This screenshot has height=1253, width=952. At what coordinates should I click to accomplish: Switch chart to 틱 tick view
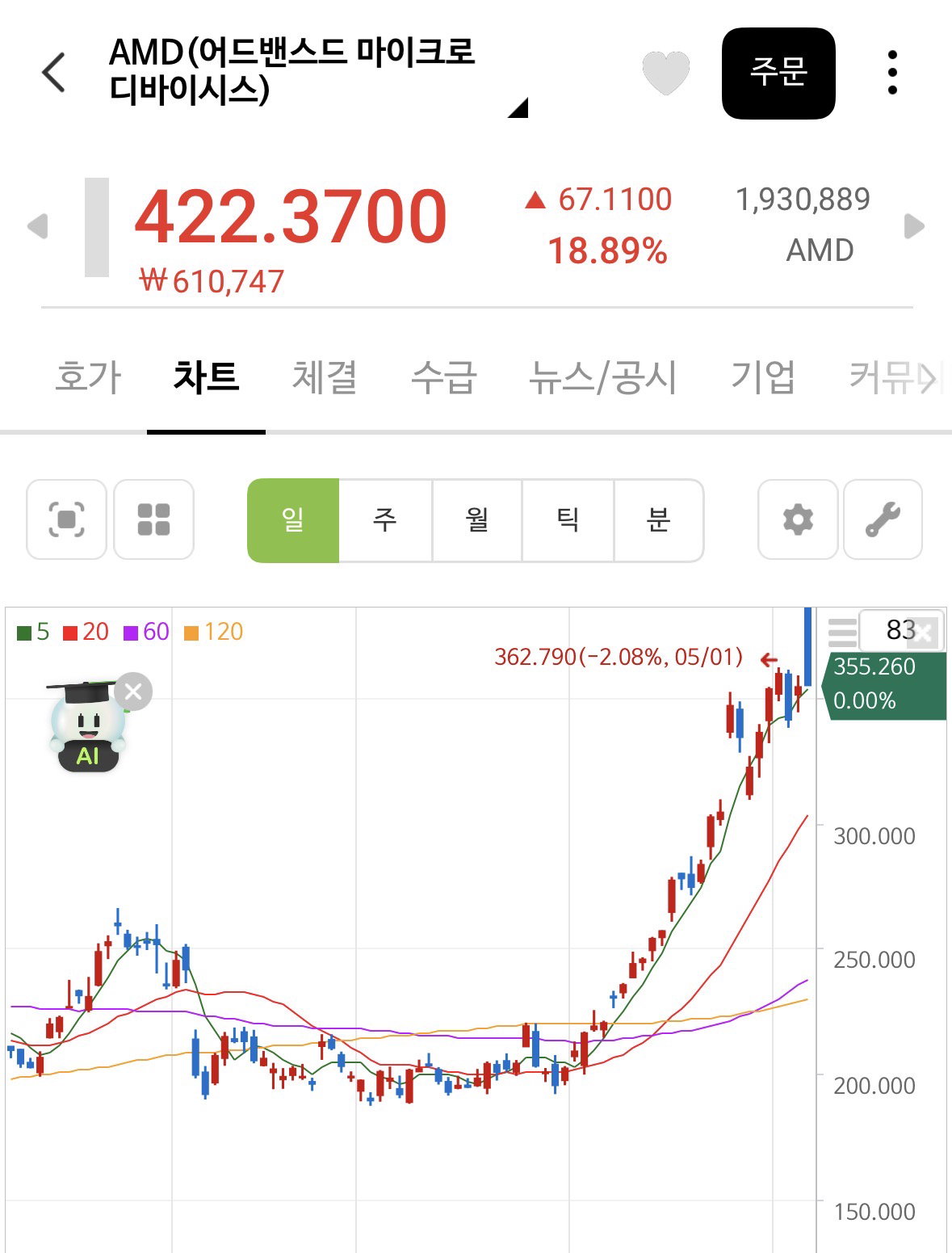coord(568,519)
